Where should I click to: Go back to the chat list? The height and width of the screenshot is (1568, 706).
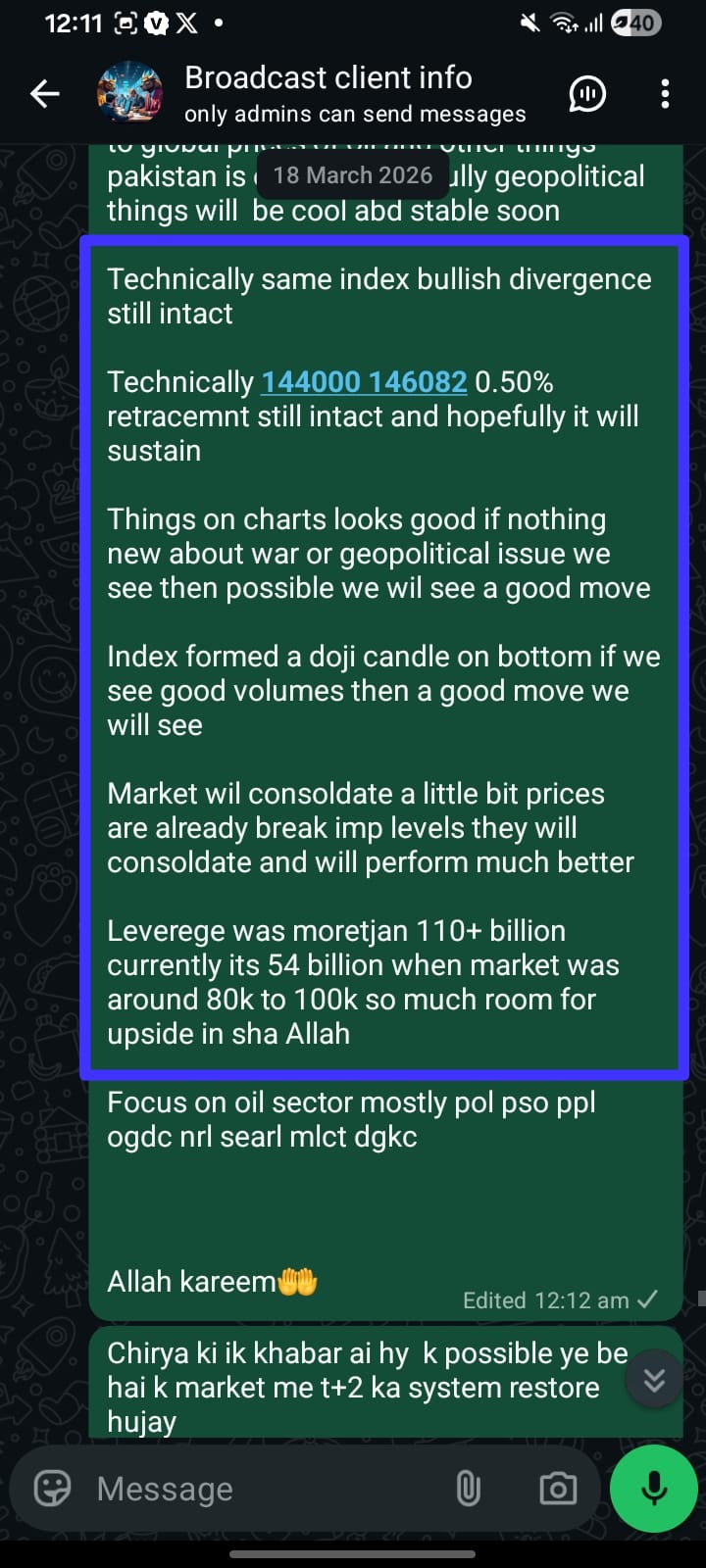(x=45, y=94)
